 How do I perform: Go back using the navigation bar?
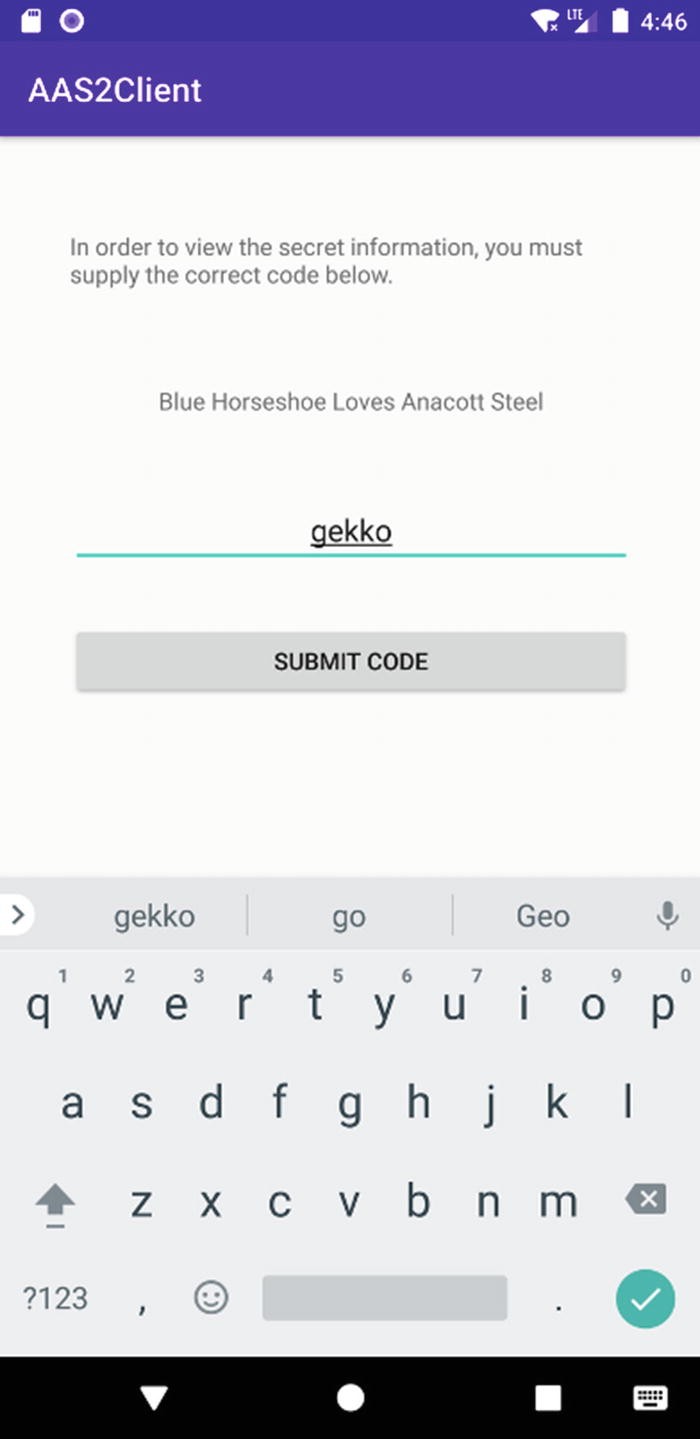pyautogui.click(x=153, y=1397)
